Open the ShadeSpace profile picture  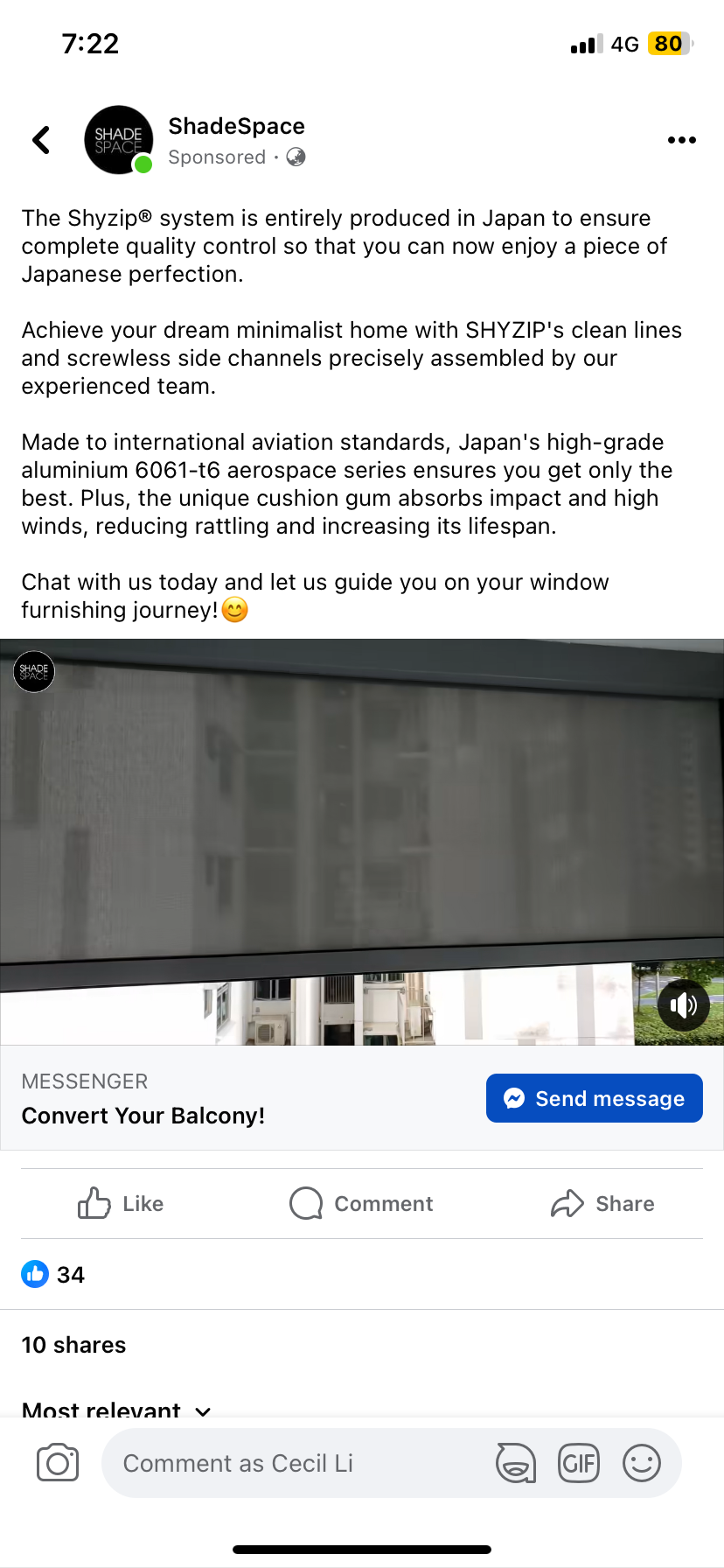click(x=119, y=140)
